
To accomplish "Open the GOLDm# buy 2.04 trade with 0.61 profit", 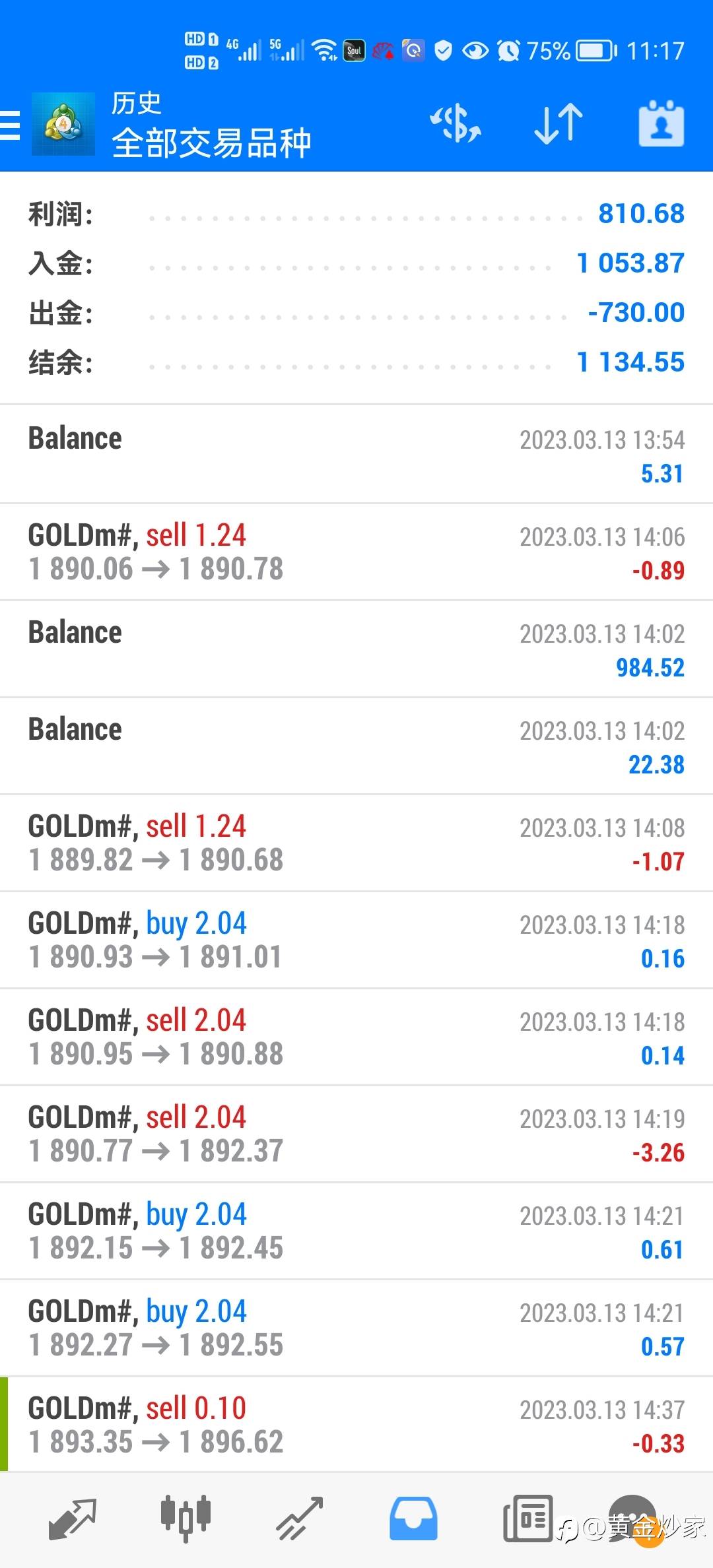I will pos(356,1231).
